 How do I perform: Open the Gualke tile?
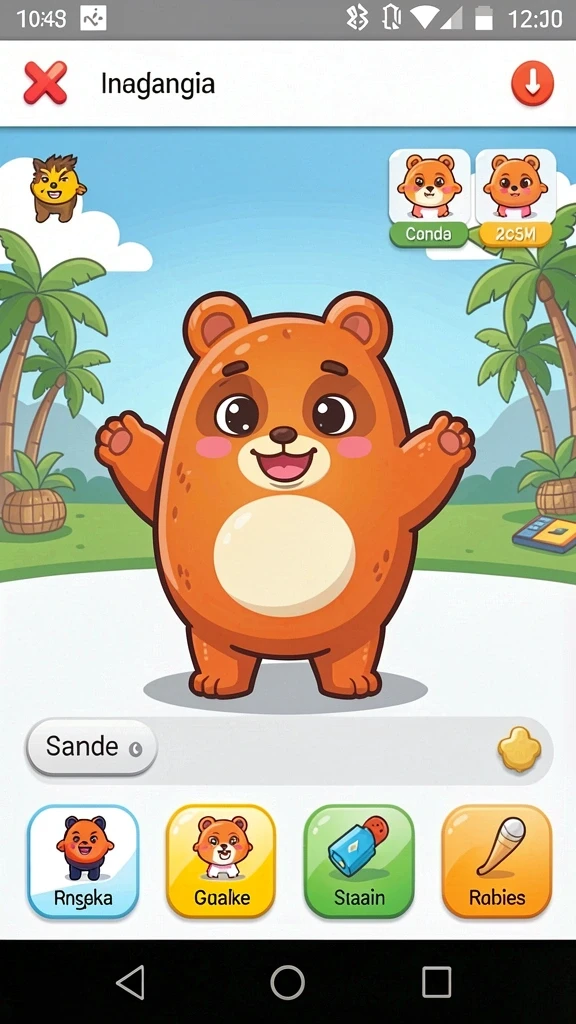coord(221,861)
